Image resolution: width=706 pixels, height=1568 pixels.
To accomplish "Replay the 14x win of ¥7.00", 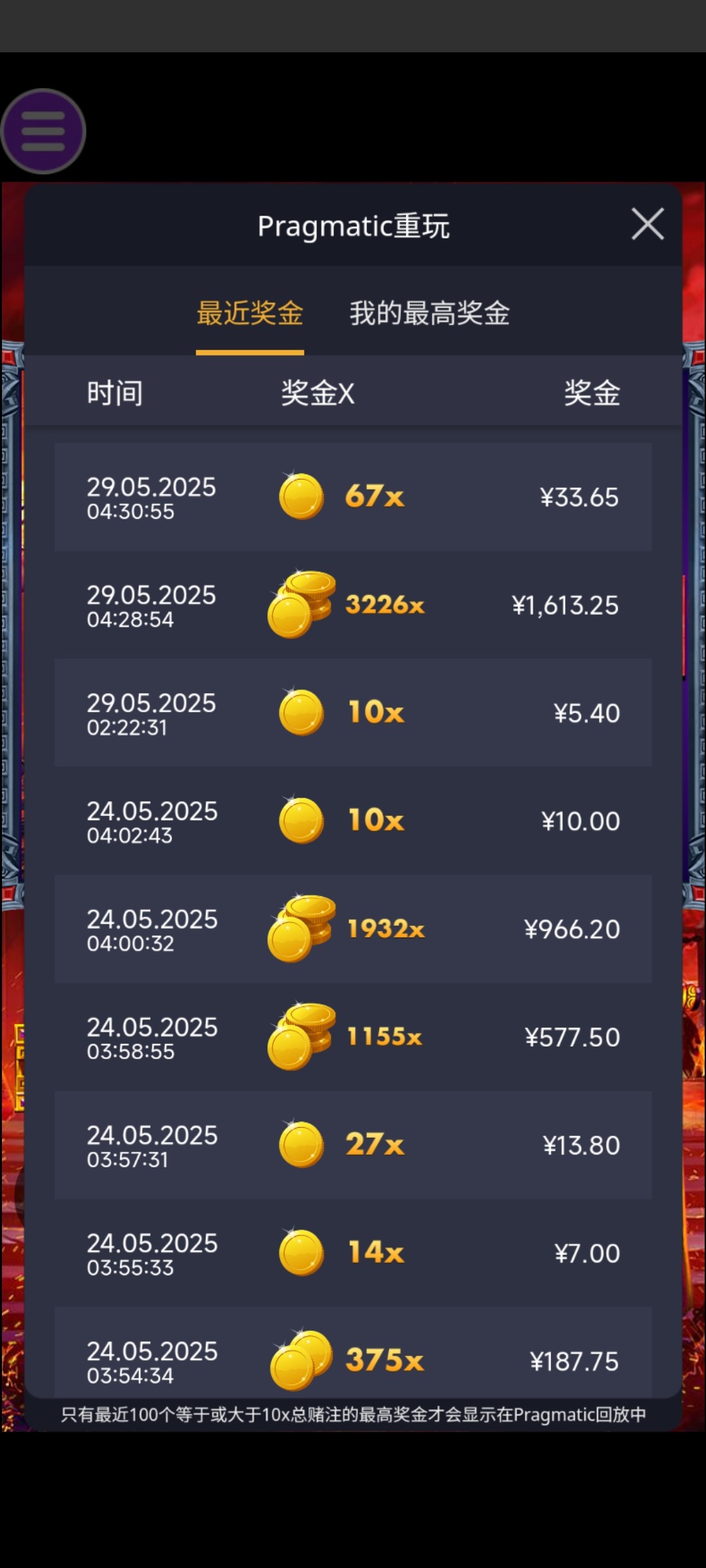I will pyautogui.click(x=353, y=1252).
